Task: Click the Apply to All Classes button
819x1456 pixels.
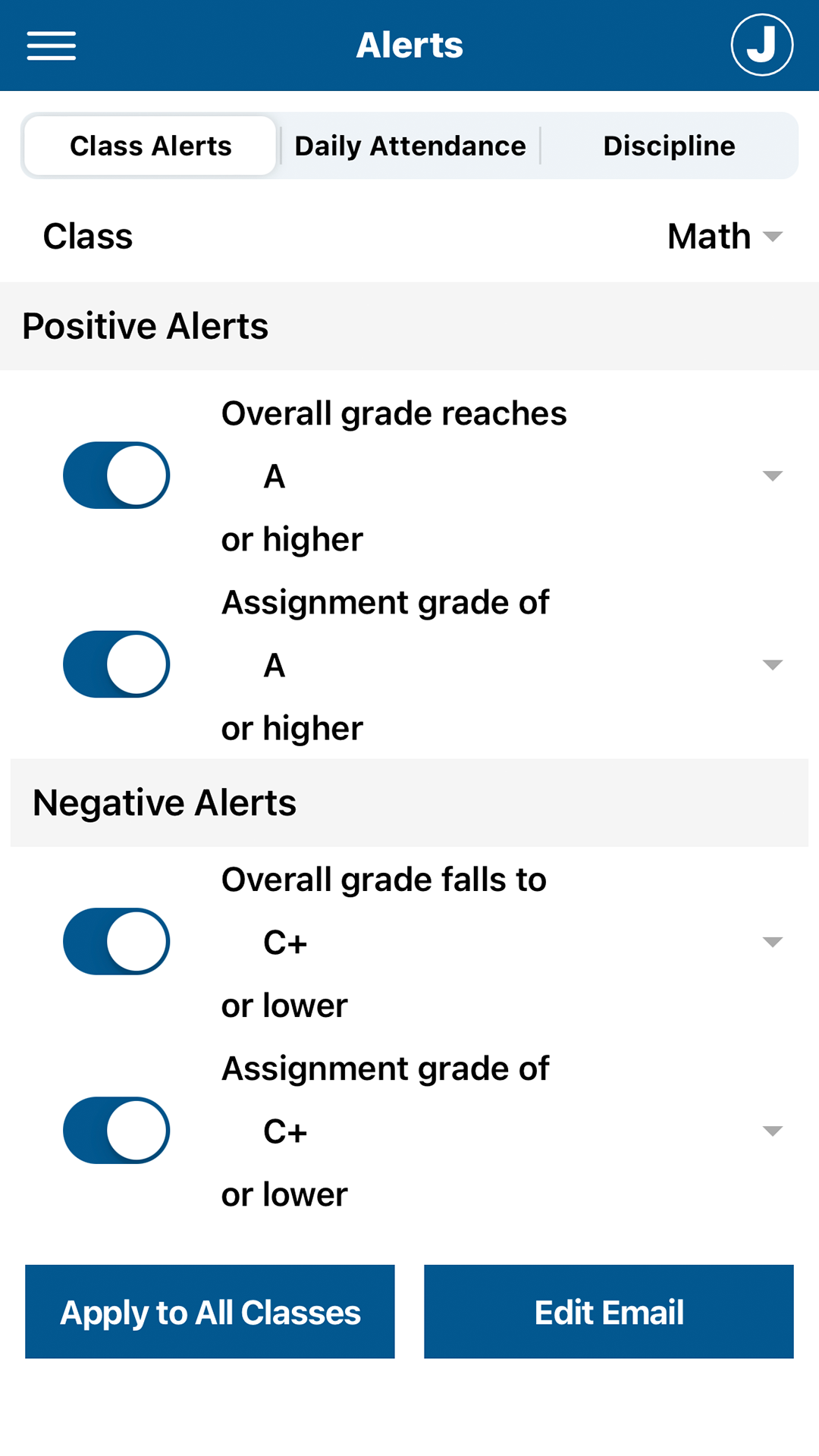Action: click(209, 1311)
